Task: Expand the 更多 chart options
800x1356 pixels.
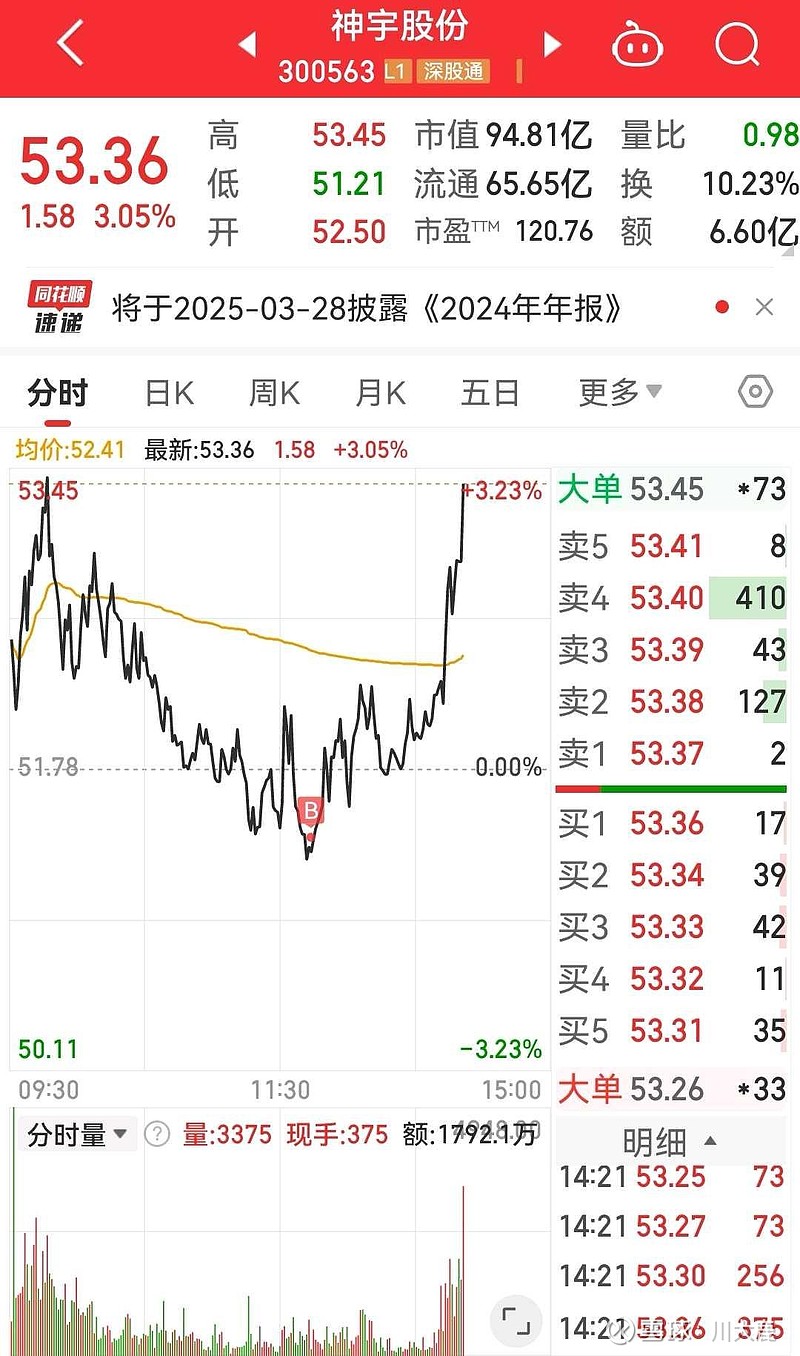Action: coord(620,392)
